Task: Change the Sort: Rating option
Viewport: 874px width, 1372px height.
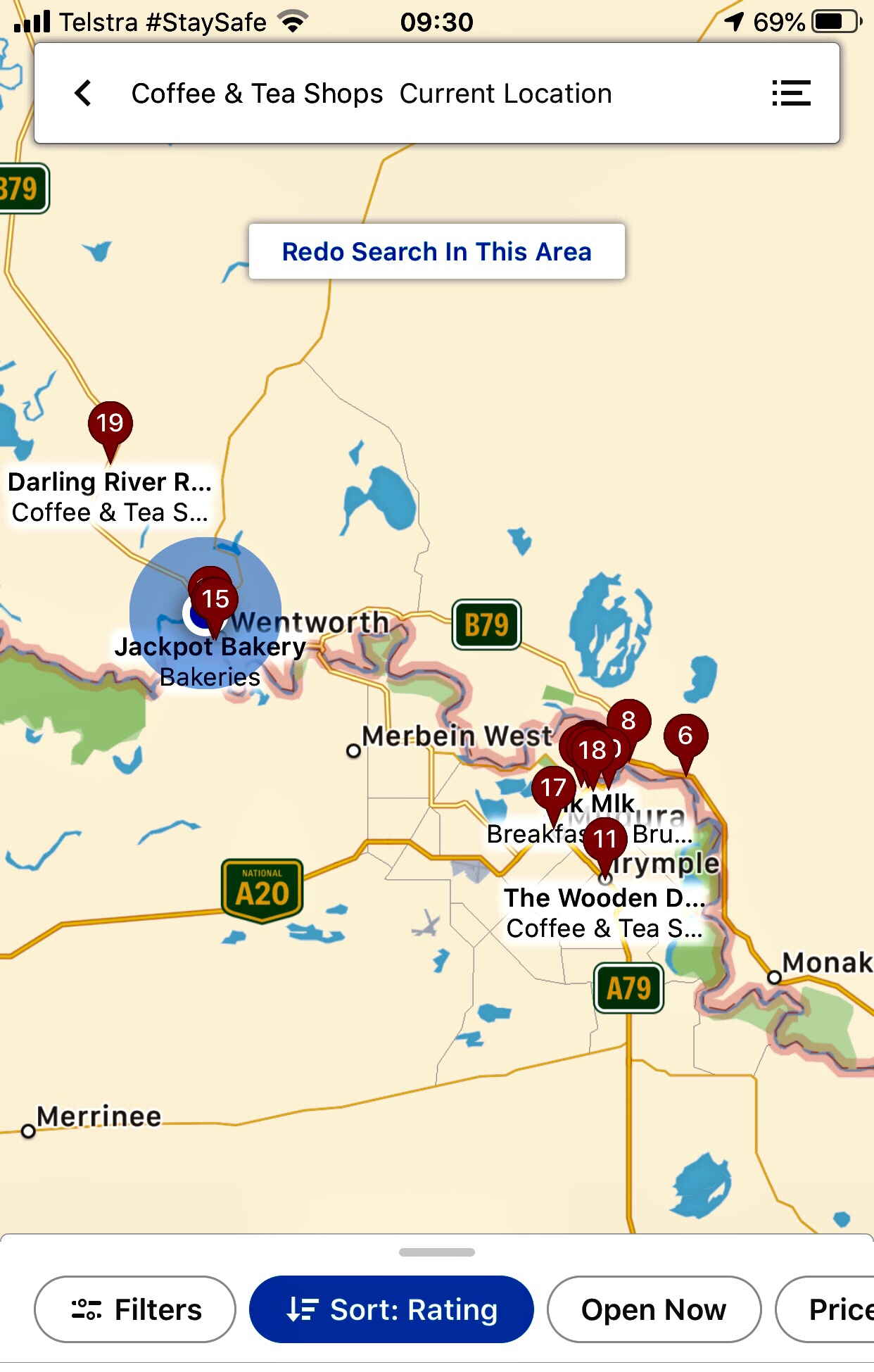Action: point(391,1310)
